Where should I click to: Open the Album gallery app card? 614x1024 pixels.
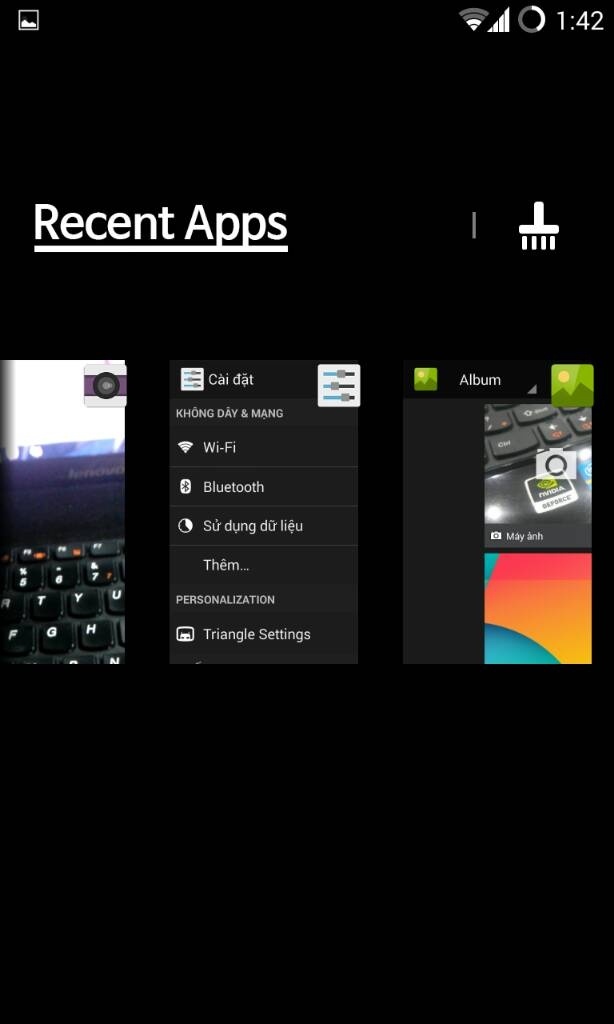click(x=498, y=512)
